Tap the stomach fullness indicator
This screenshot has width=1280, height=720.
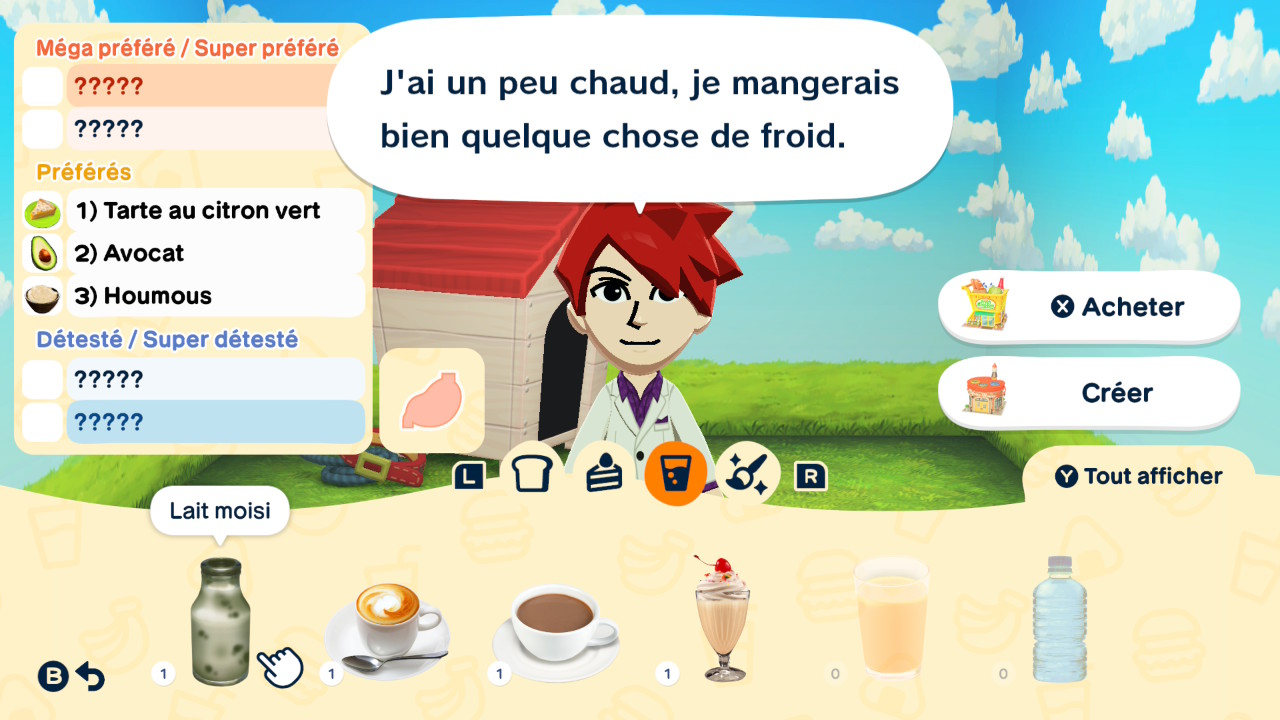(x=432, y=401)
